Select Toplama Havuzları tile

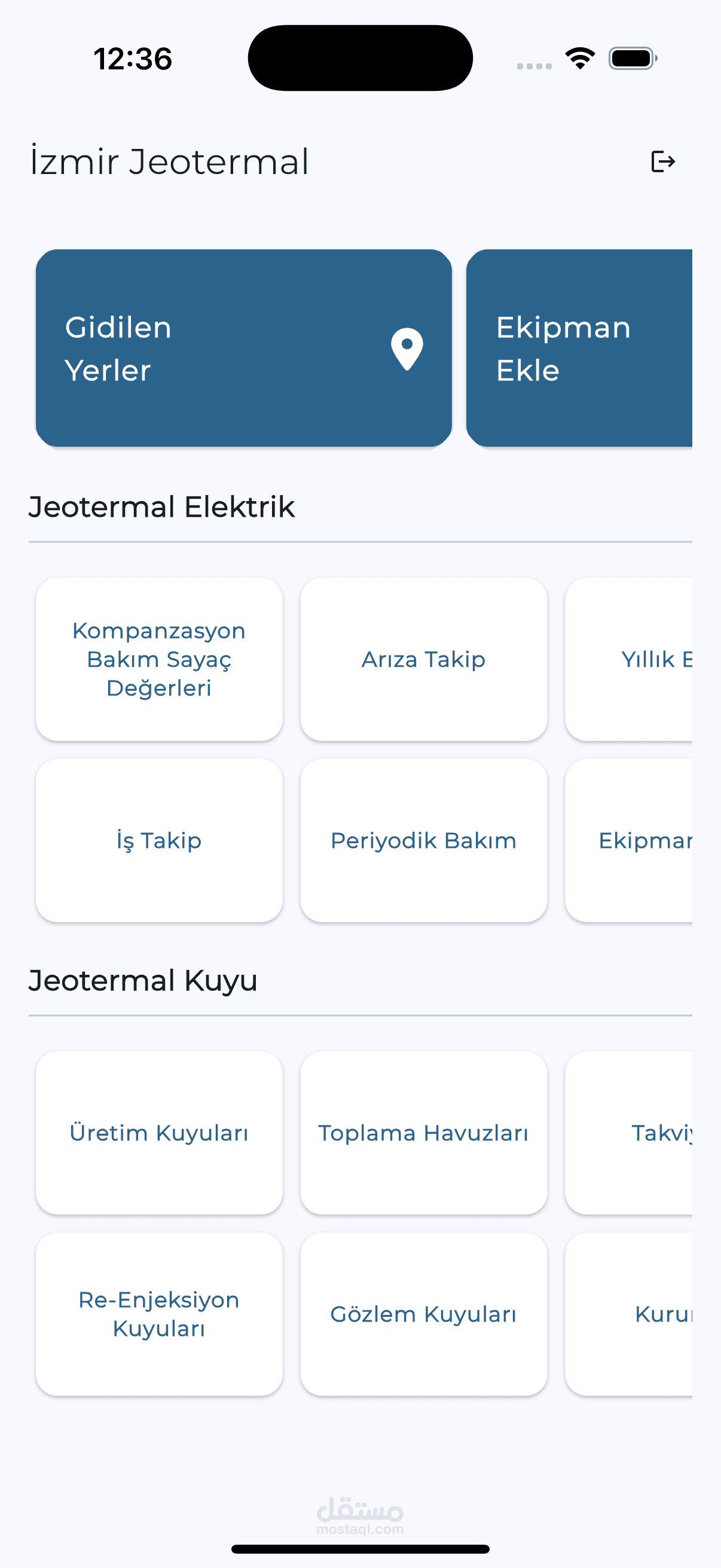click(423, 1133)
